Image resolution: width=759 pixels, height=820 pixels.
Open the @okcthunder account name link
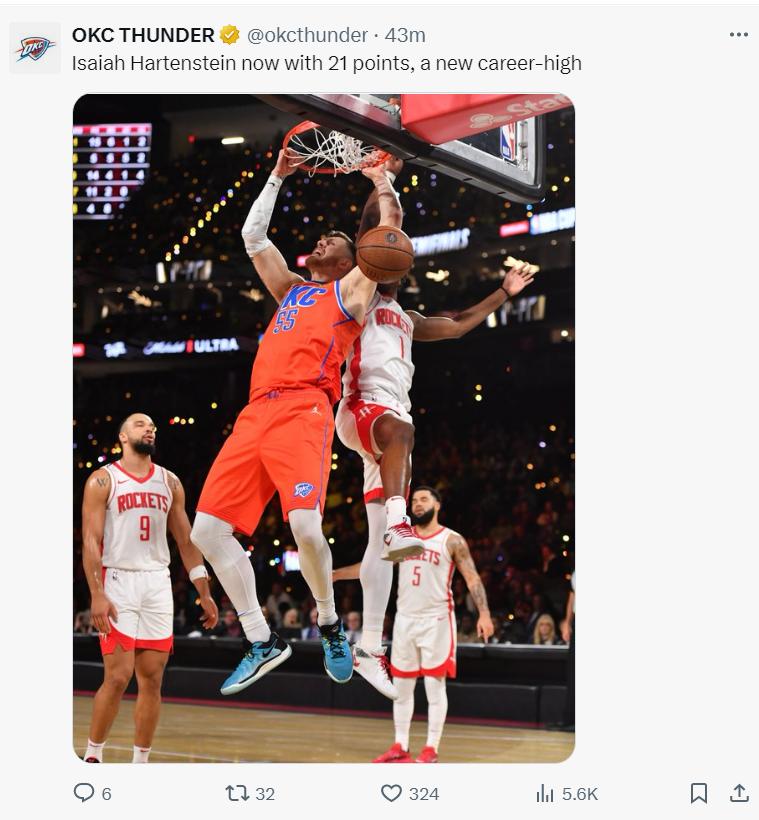click(x=306, y=35)
